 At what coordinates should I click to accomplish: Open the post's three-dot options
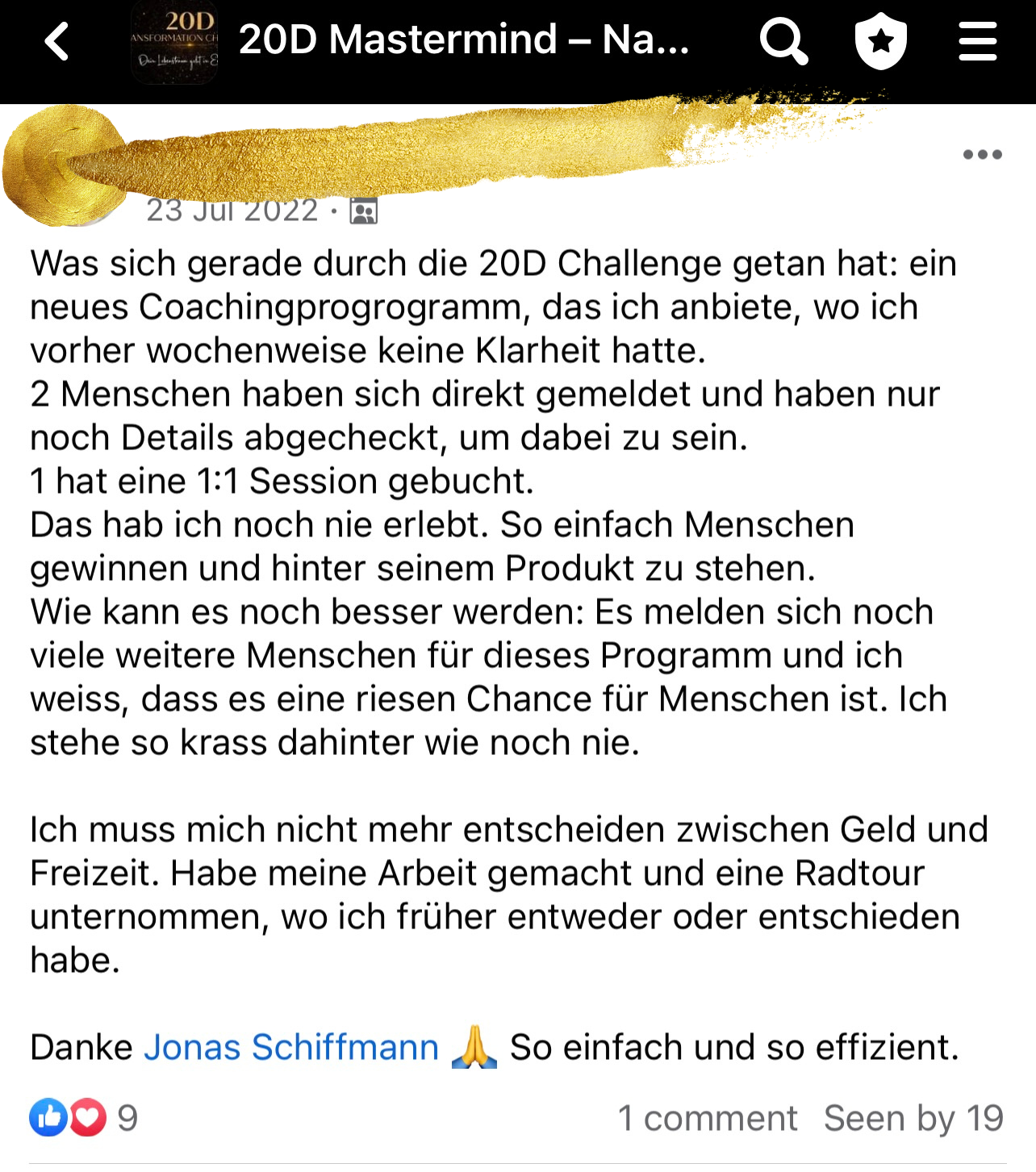click(x=982, y=155)
